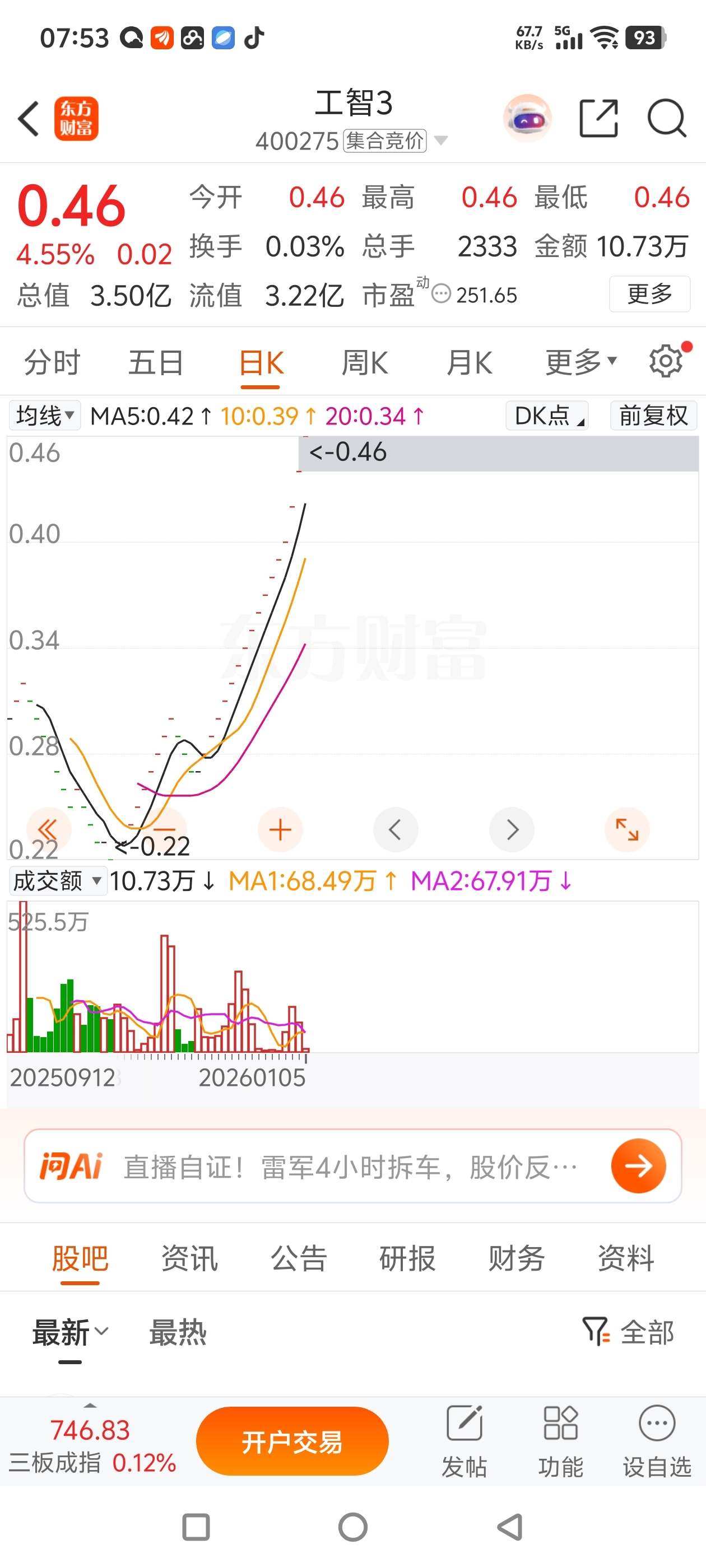The image size is (706, 1568).
Task: Switch to the 分时 chart tab
Action: click(52, 363)
